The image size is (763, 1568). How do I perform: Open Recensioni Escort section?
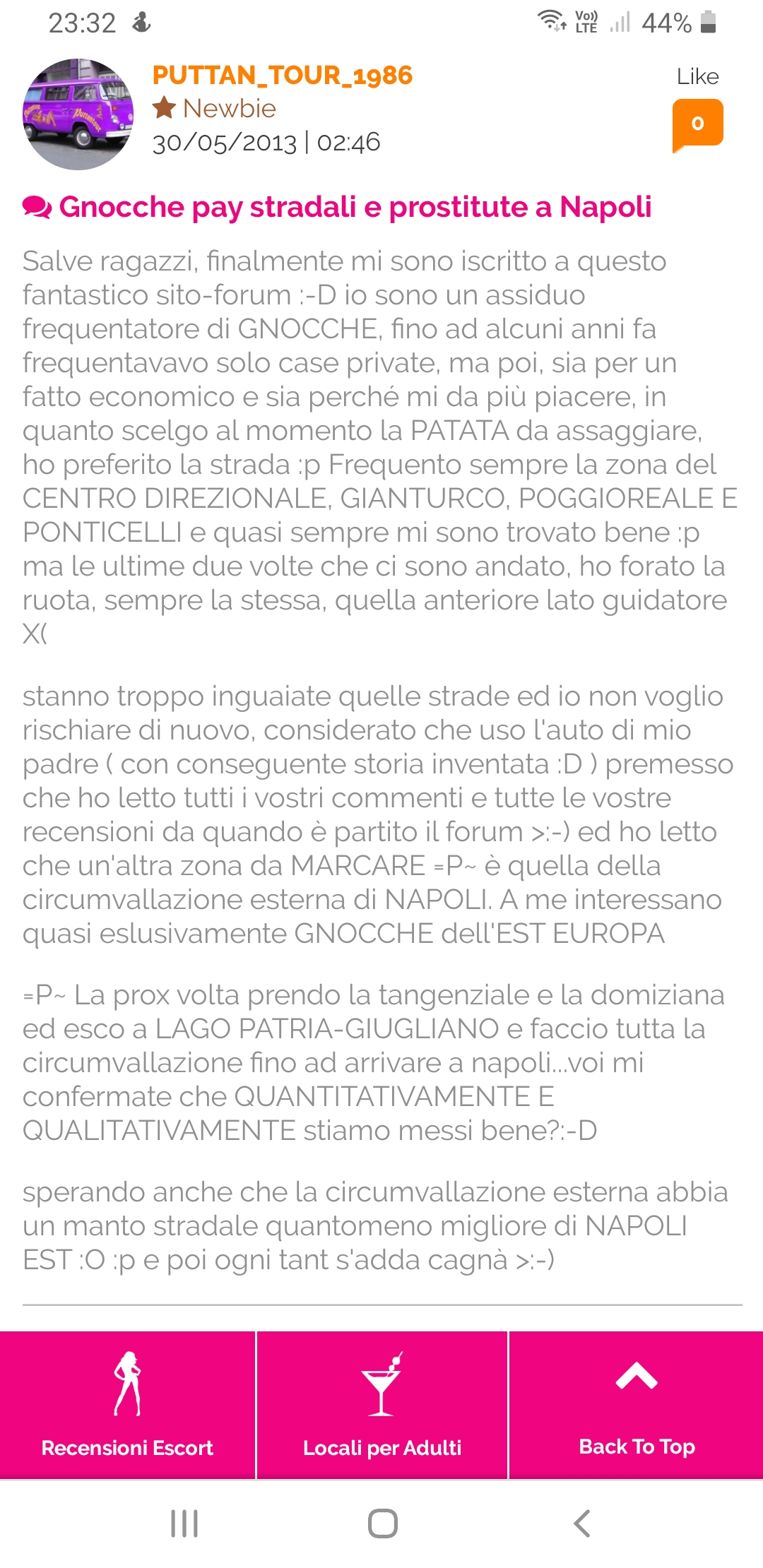(x=127, y=1404)
